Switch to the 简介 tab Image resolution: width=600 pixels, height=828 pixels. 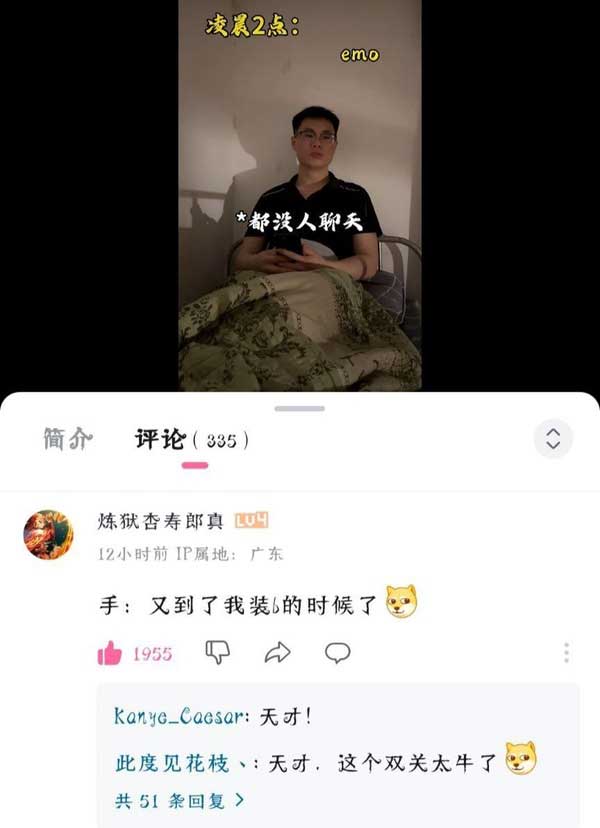[x=68, y=439]
